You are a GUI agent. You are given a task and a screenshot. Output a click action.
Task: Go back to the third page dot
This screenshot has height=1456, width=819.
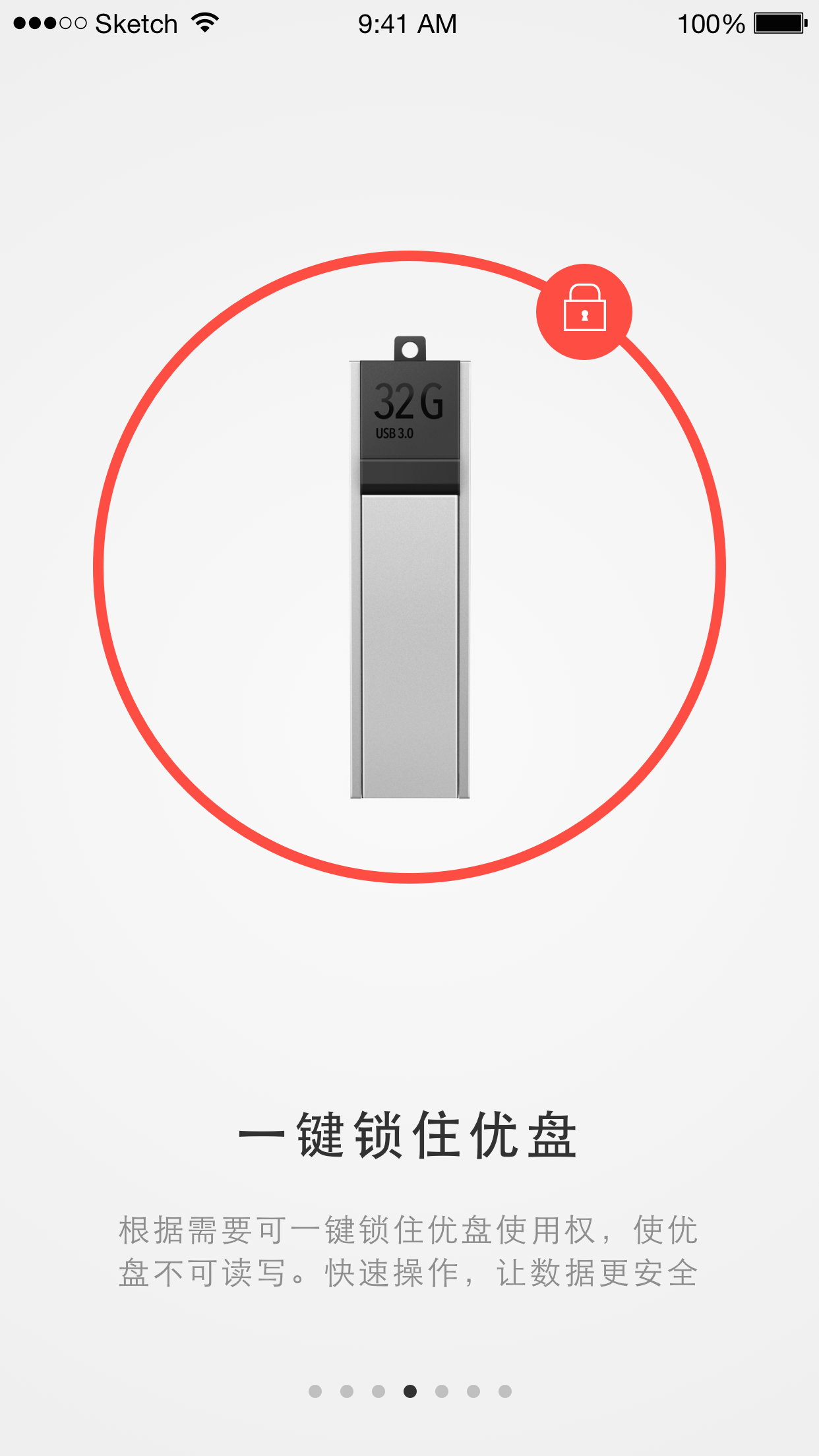click(379, 1391)
